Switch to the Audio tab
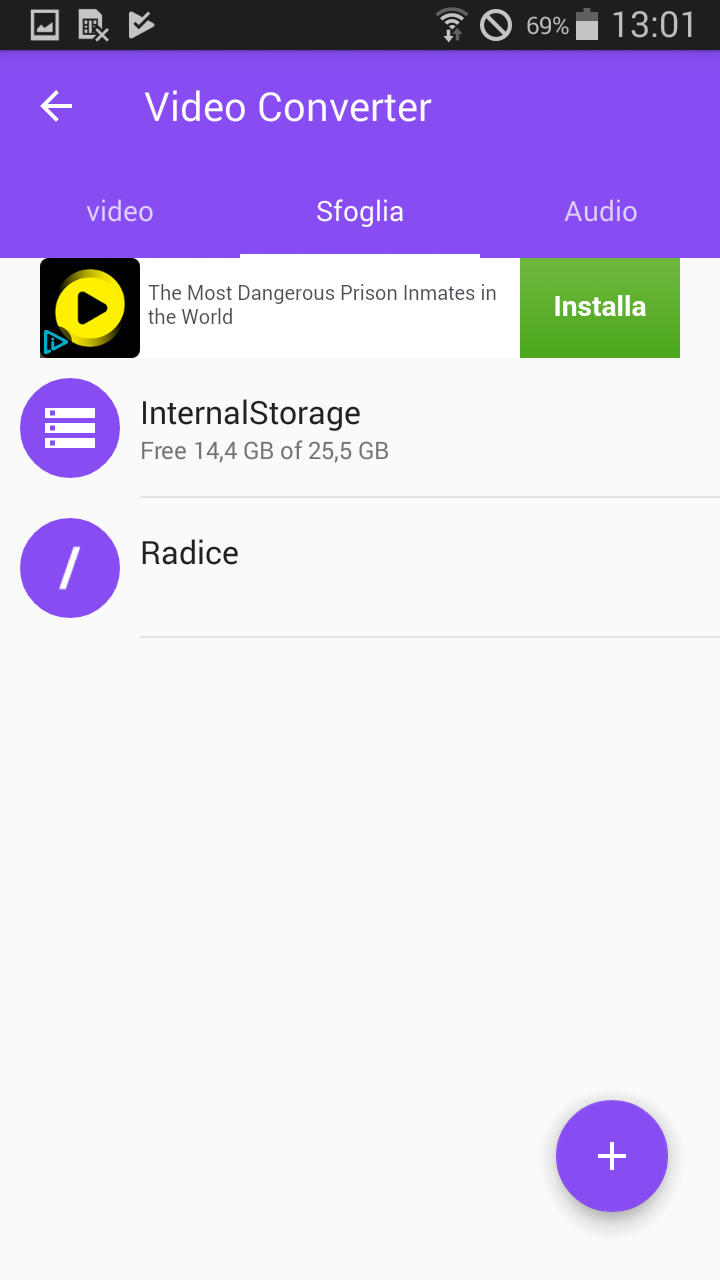Screen dimensions: 720x1280 (x=600, y=211)
